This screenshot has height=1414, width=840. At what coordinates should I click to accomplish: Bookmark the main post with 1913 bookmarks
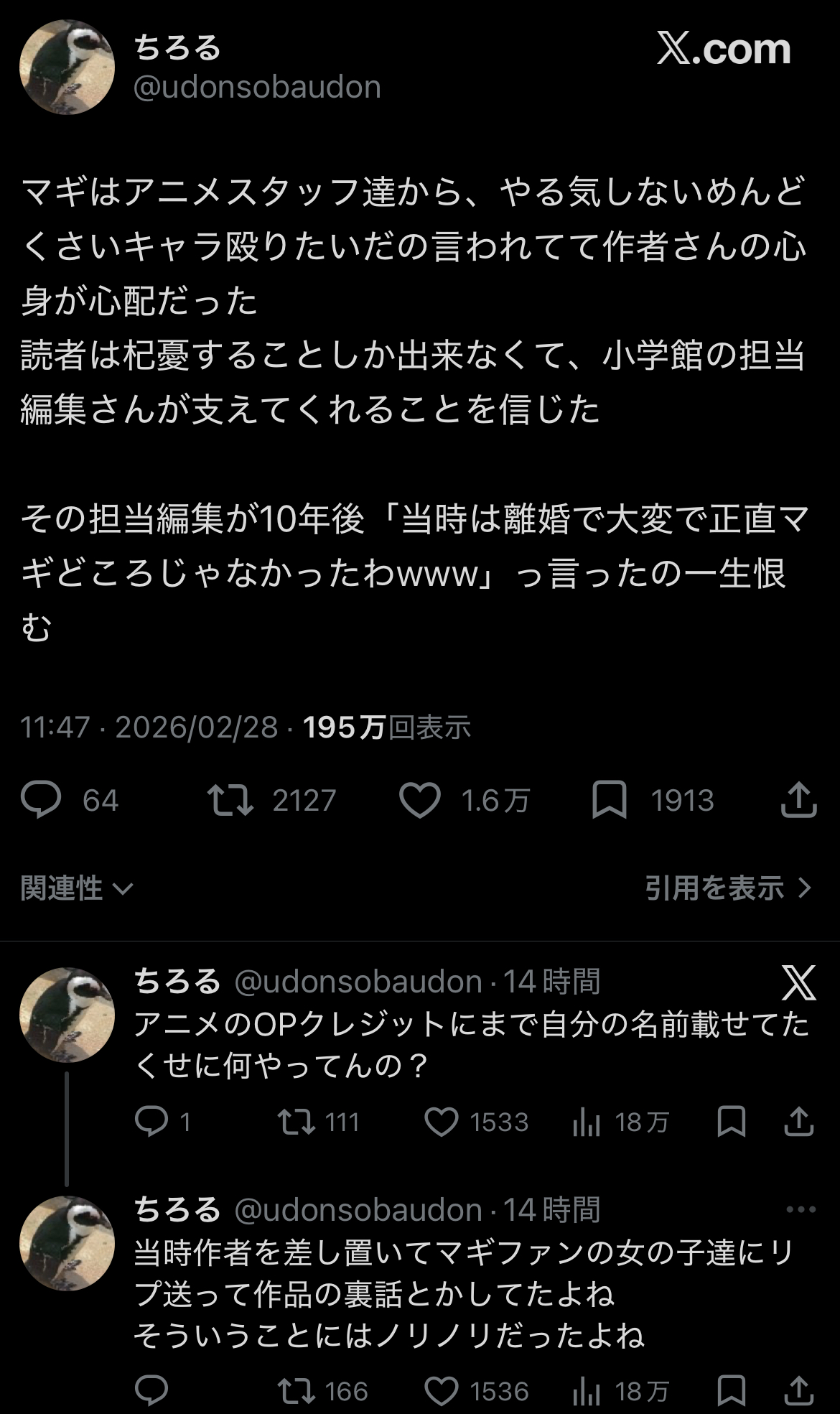[609, 800]
